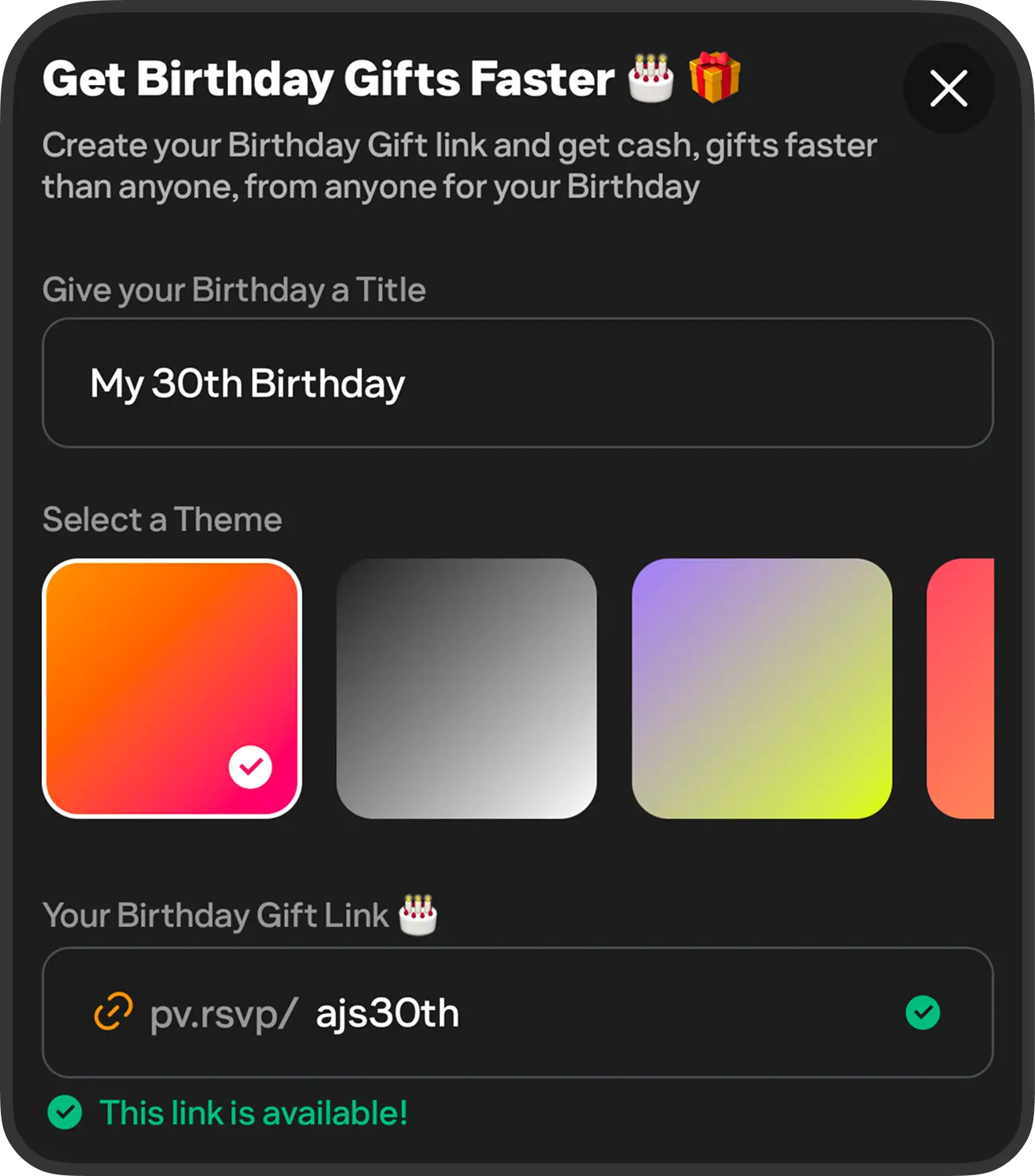Choose the gray gradient theme

click(x=466, y=688)
